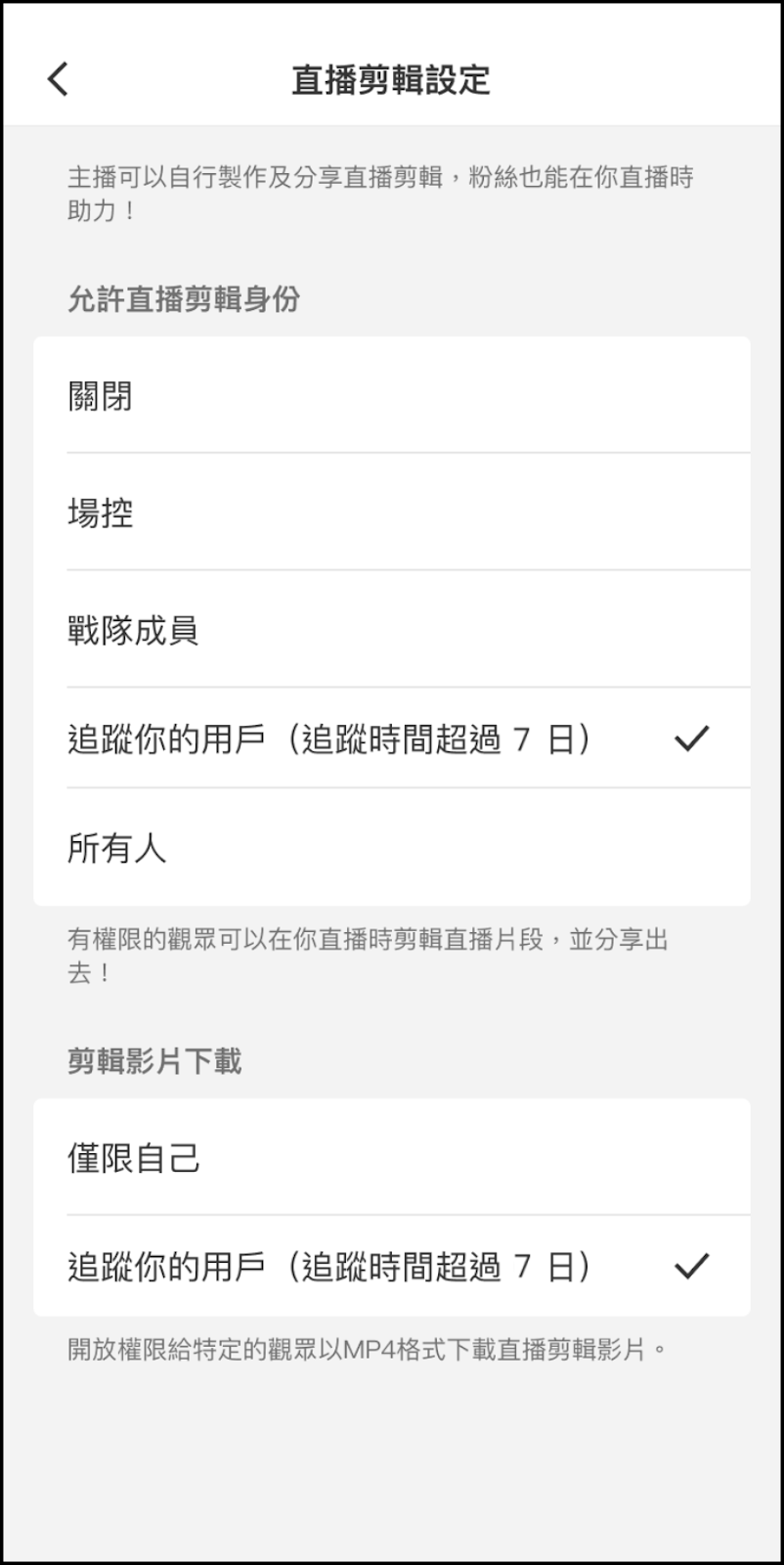Allow 所有人 to clip livestream

(391, 847)
